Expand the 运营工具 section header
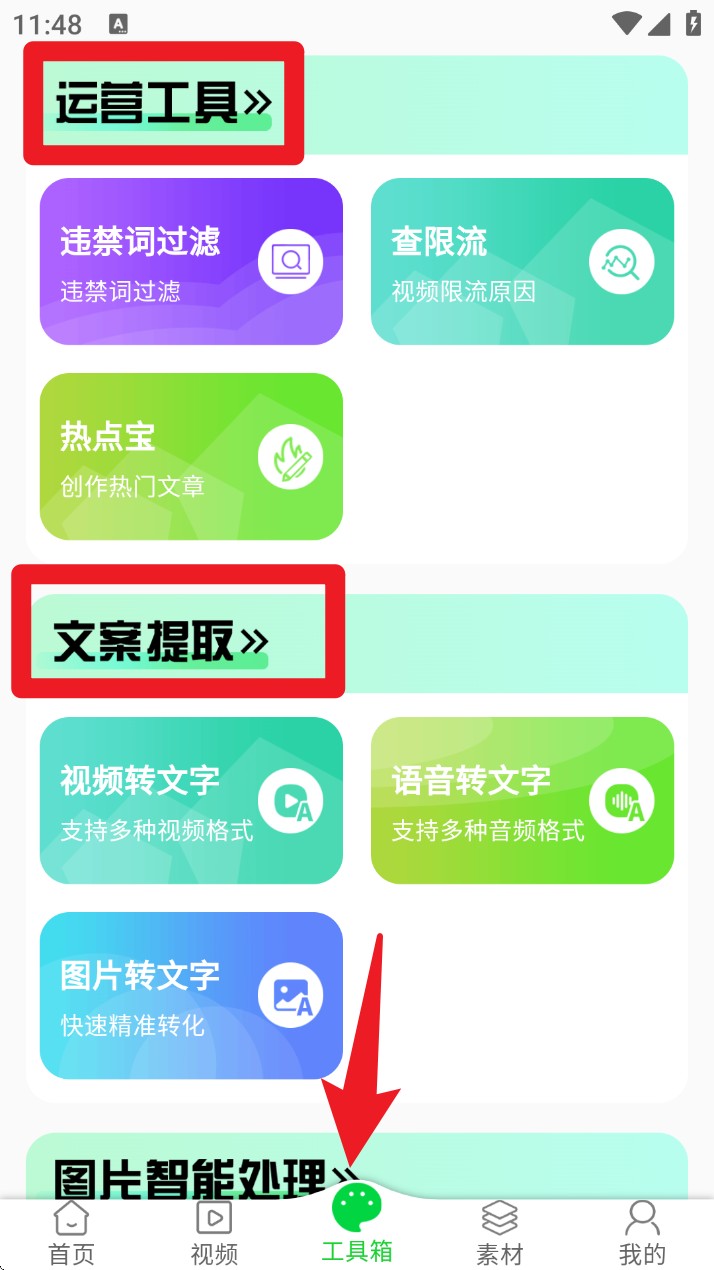 click(163, 104)
